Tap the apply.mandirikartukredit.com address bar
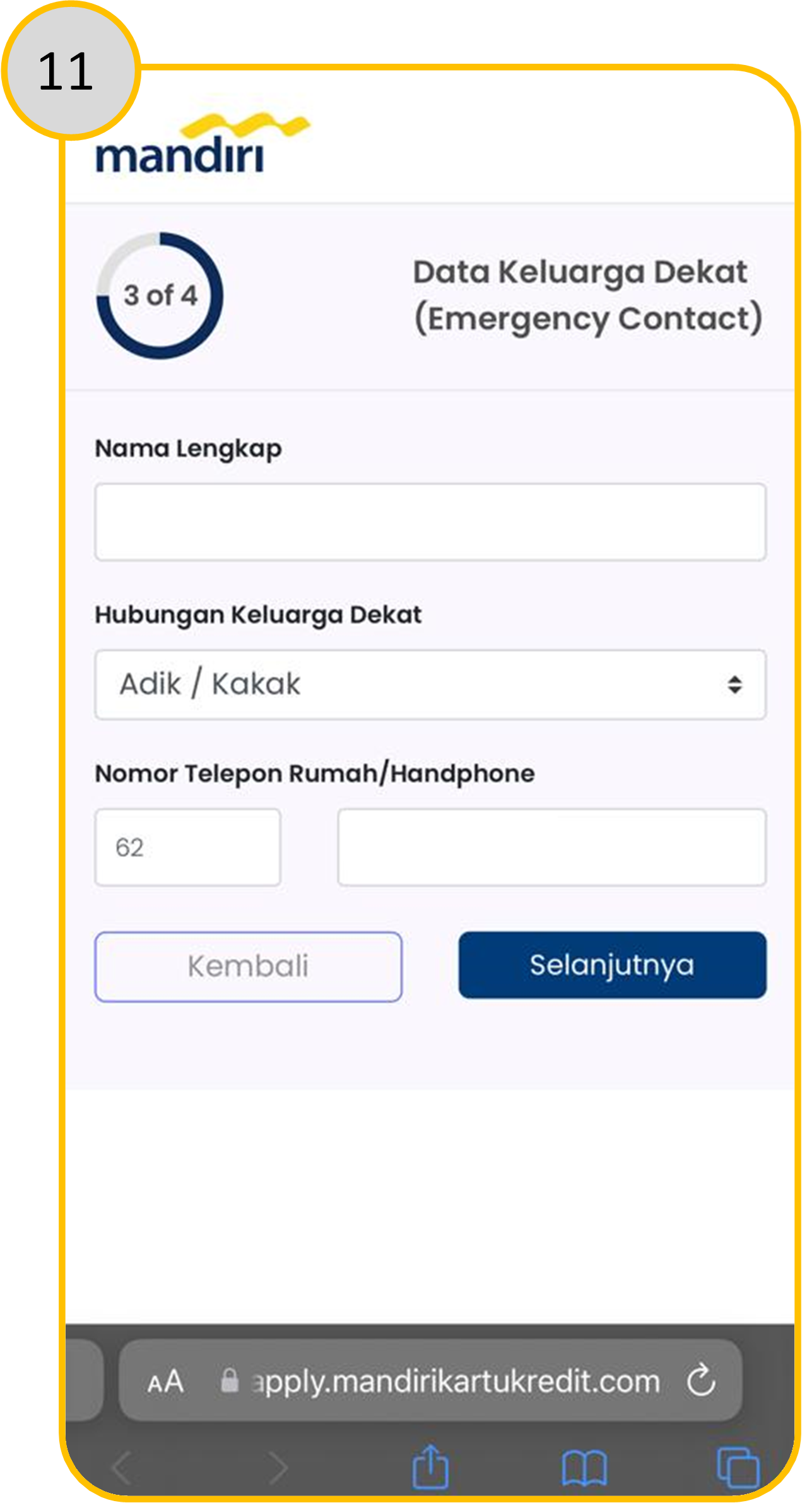 coord(454,1382)
